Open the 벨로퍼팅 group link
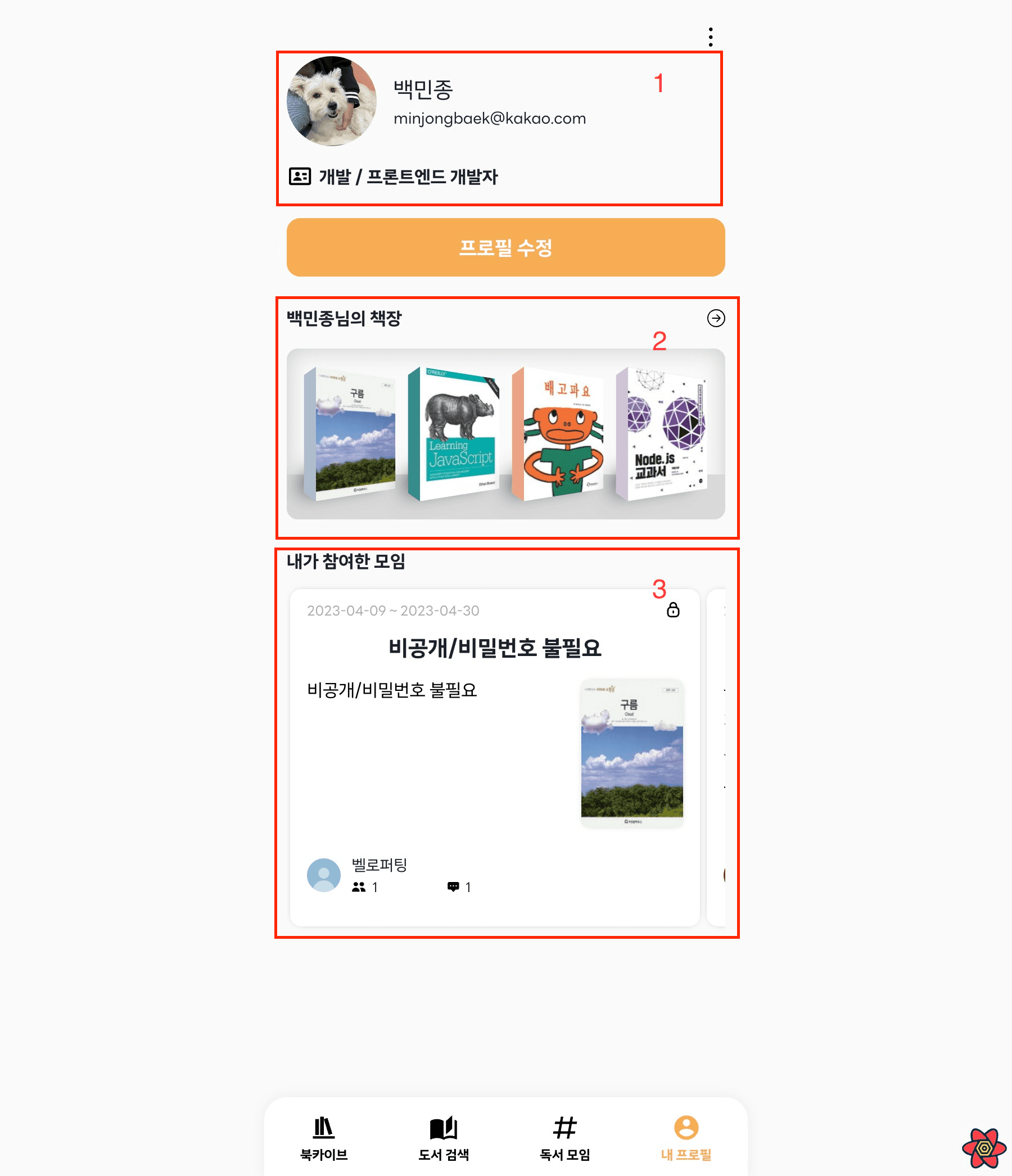This screenshot has height=1176, width=1012. click(x=378, y=866)
